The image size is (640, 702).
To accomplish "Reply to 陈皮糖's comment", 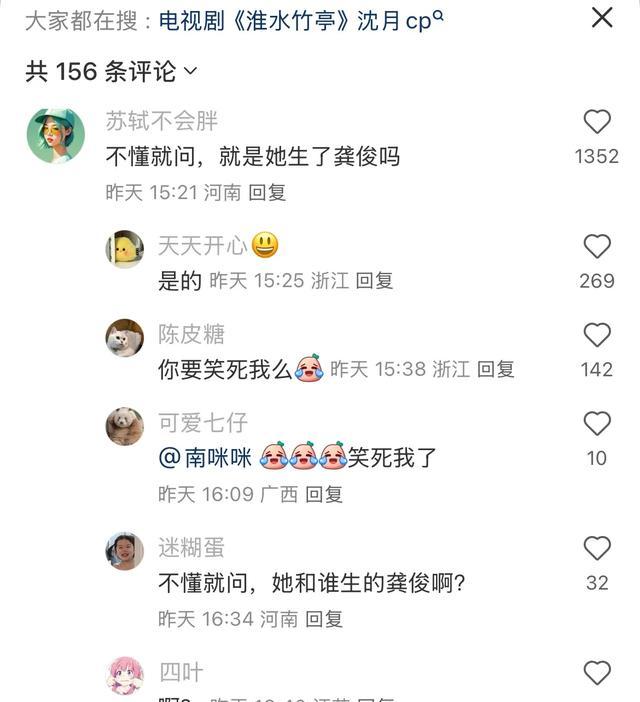I will [495, 369].
